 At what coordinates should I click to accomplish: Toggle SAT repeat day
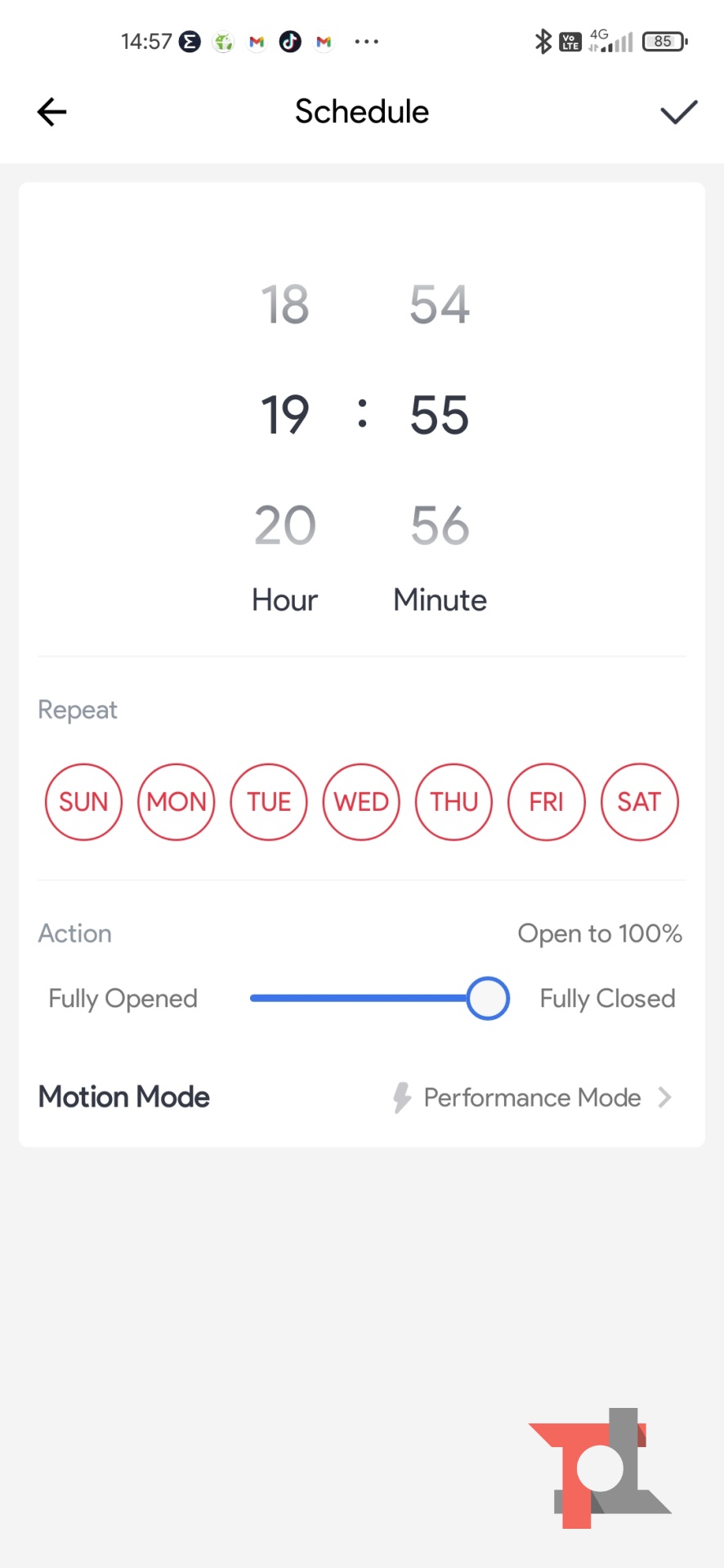(x=639, y=802)
